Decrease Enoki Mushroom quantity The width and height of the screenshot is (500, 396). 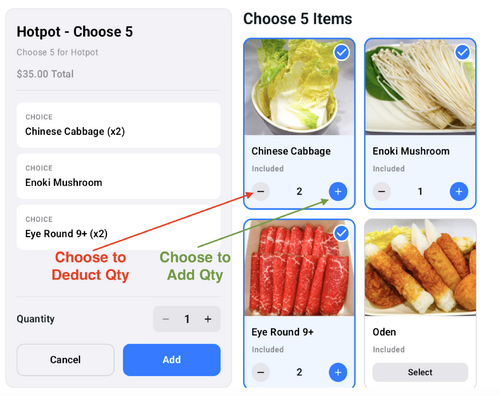coord(382,191)
